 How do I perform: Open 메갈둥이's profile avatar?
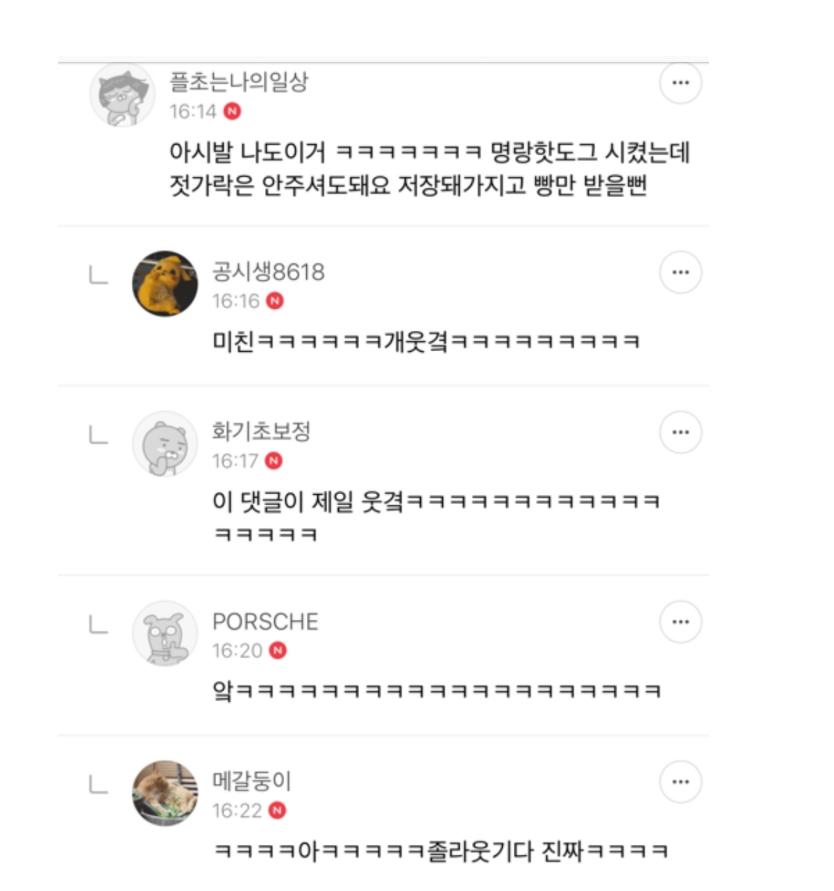[x=165, y=793]
